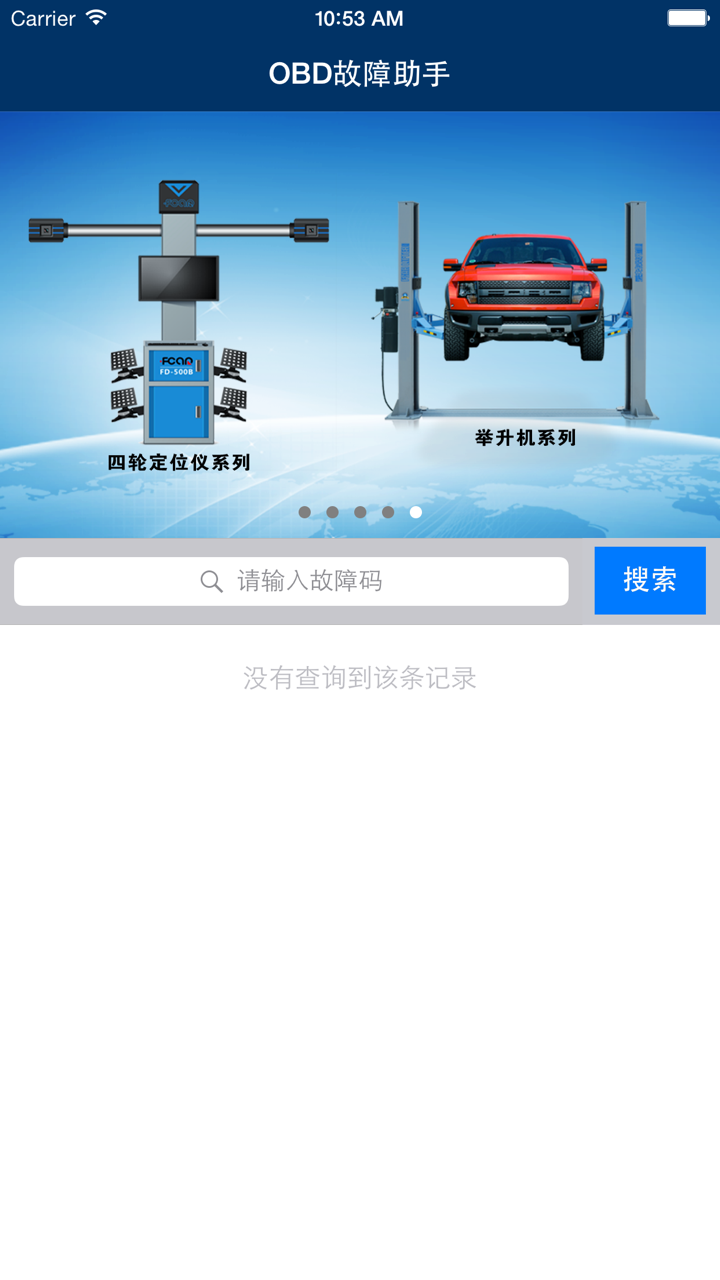Click the magnifier search icon in the input field
Screen dimensions: 720x1280
point(210,581)
